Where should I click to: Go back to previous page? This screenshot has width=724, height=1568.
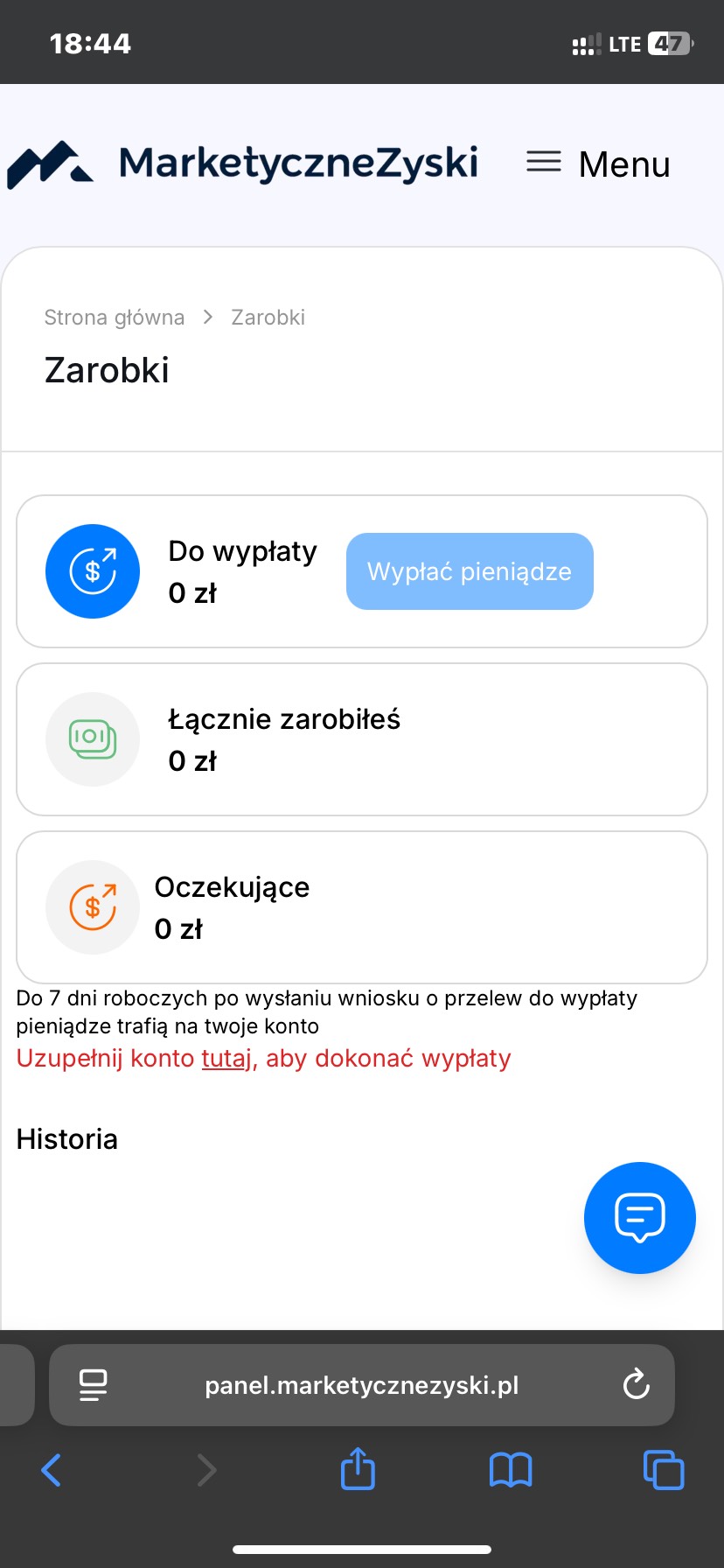52,1470
